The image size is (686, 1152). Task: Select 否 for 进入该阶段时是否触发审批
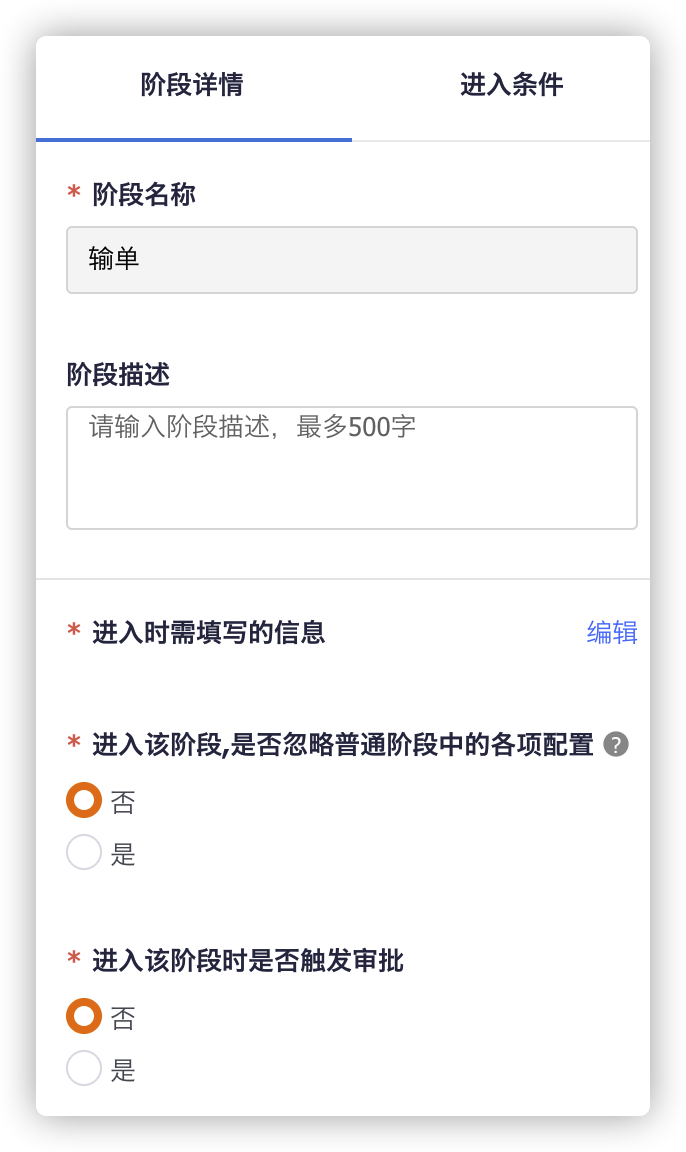84,1017
